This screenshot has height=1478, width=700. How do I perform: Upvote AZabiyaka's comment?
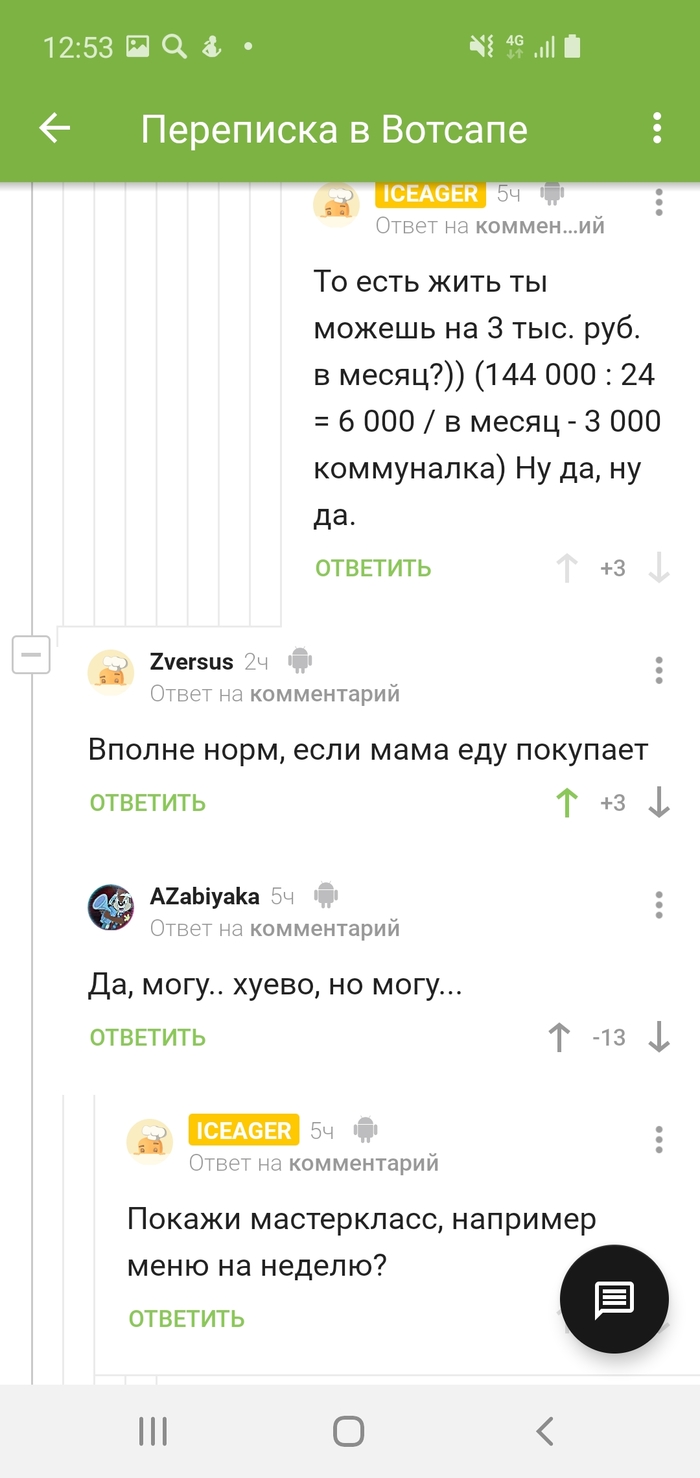560,1037
